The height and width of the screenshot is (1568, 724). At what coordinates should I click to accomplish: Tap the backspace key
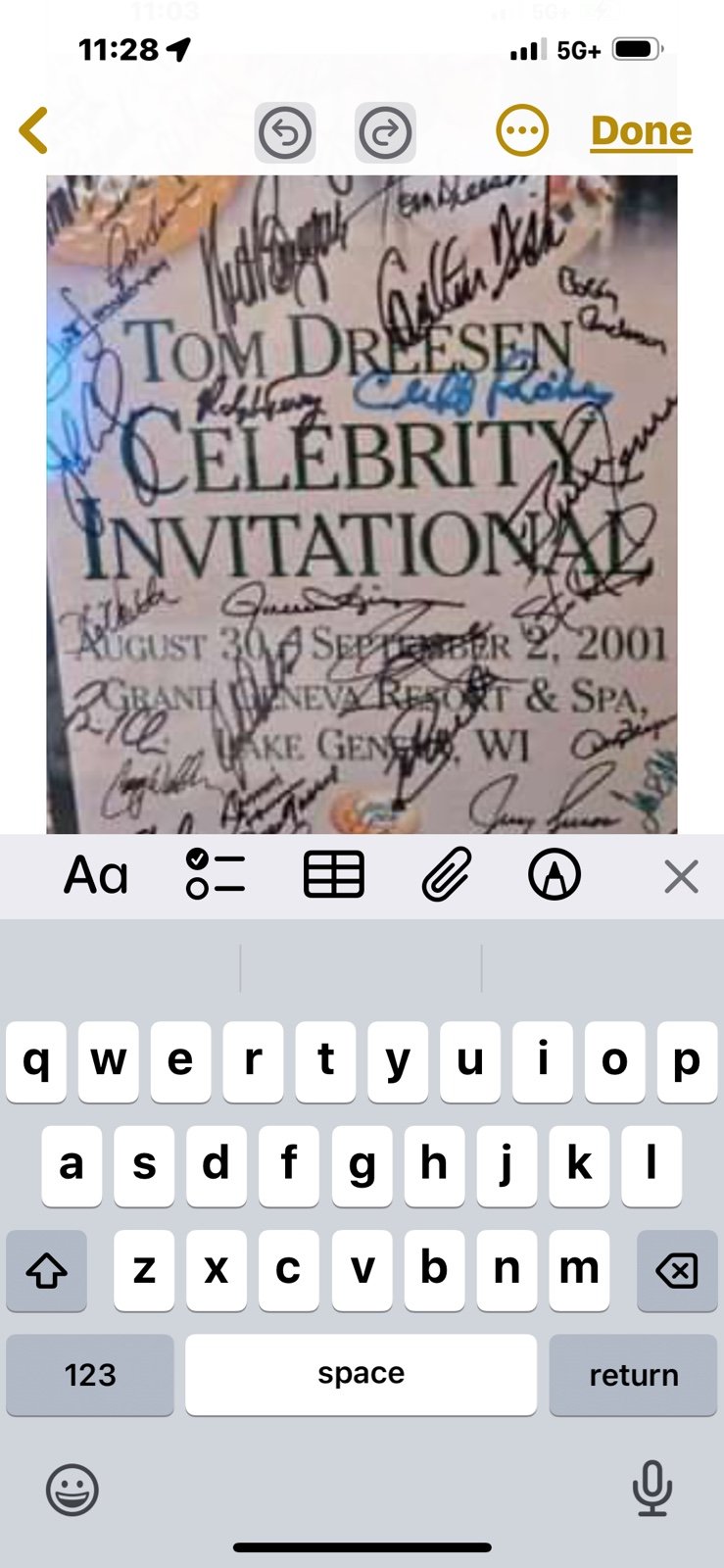click(677, 1271)
